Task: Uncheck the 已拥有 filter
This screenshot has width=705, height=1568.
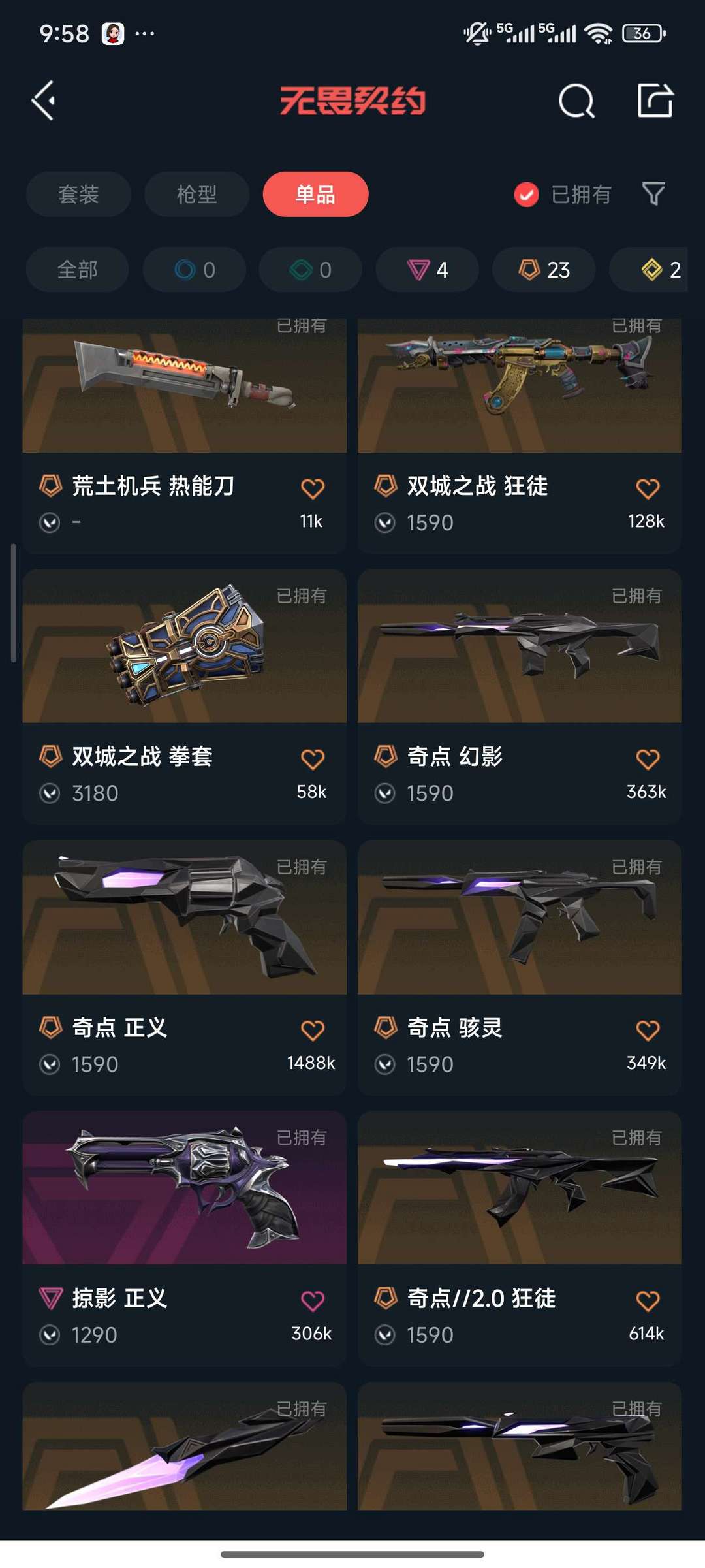Action: pos(527,195)
